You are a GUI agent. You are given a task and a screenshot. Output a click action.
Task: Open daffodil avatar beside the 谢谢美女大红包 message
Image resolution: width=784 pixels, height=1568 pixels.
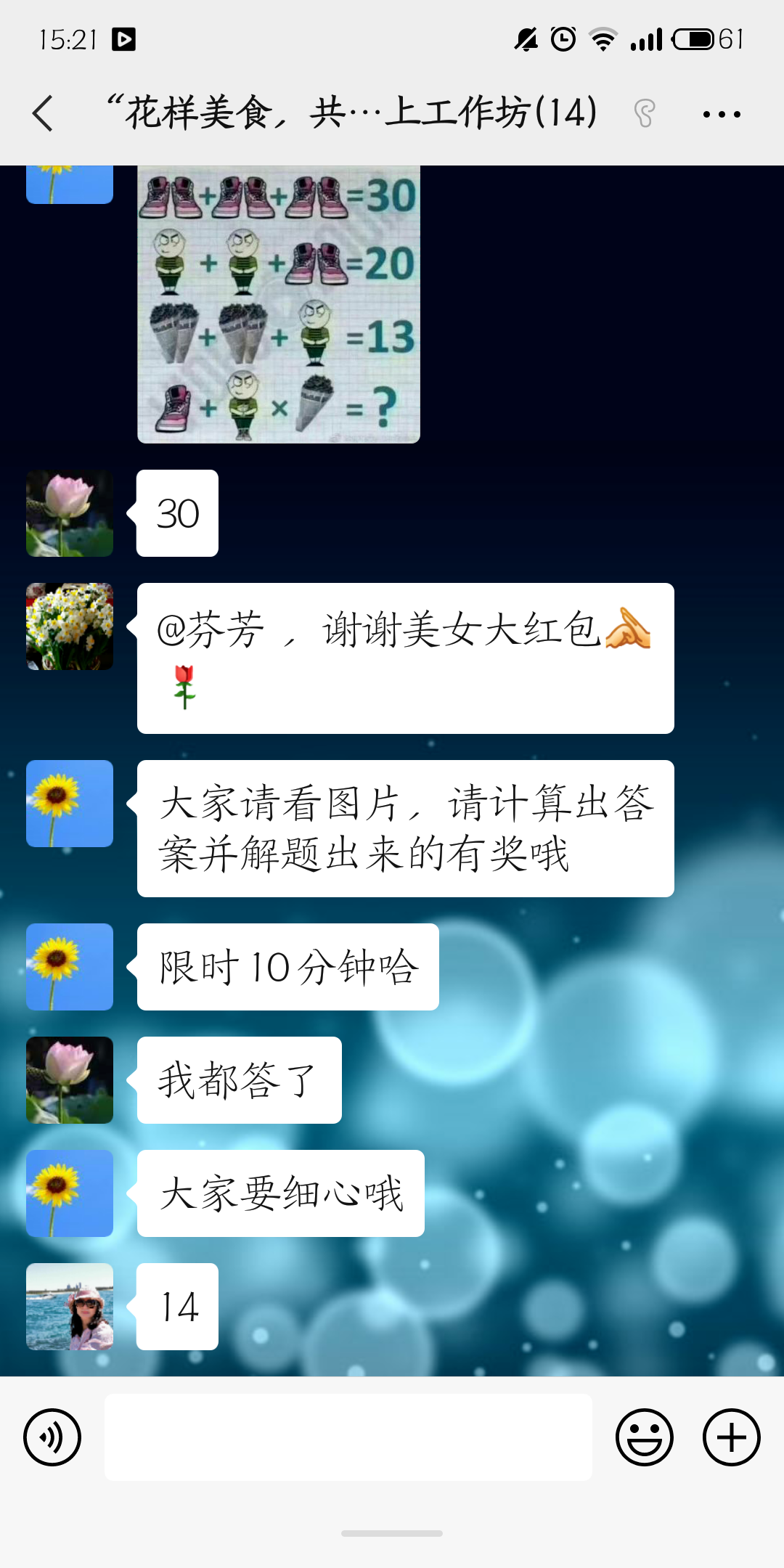(x=70, y=626)
